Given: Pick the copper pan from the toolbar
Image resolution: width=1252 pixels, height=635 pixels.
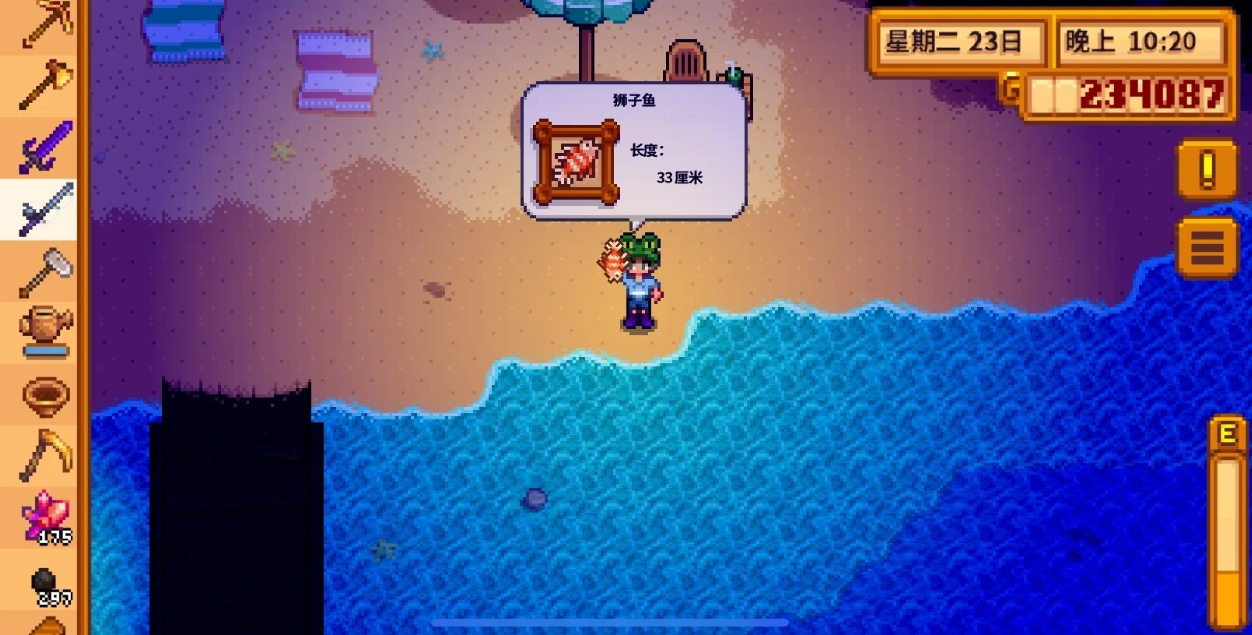Looking at the screenshot, I should pos(44,395).
